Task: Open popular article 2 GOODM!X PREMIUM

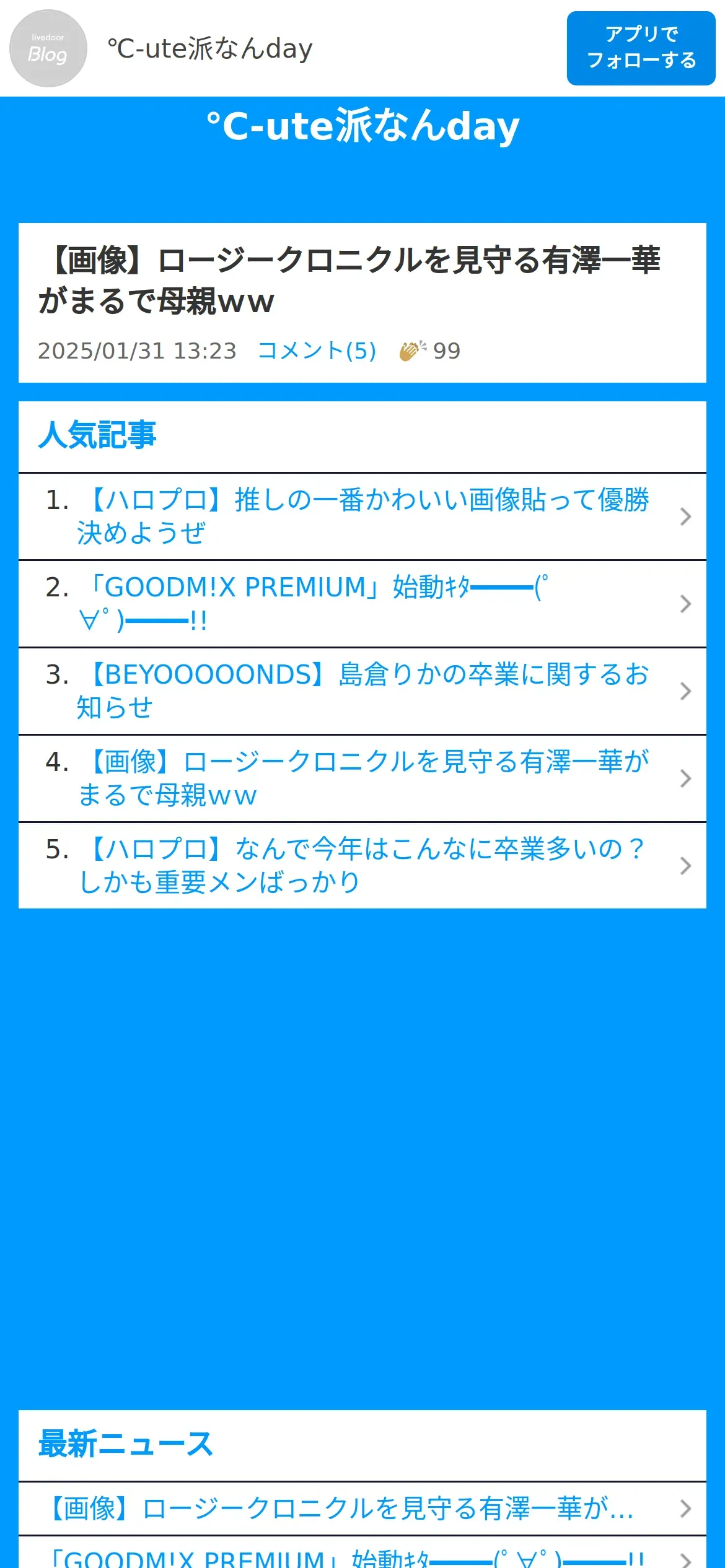Action: (362, 604)
